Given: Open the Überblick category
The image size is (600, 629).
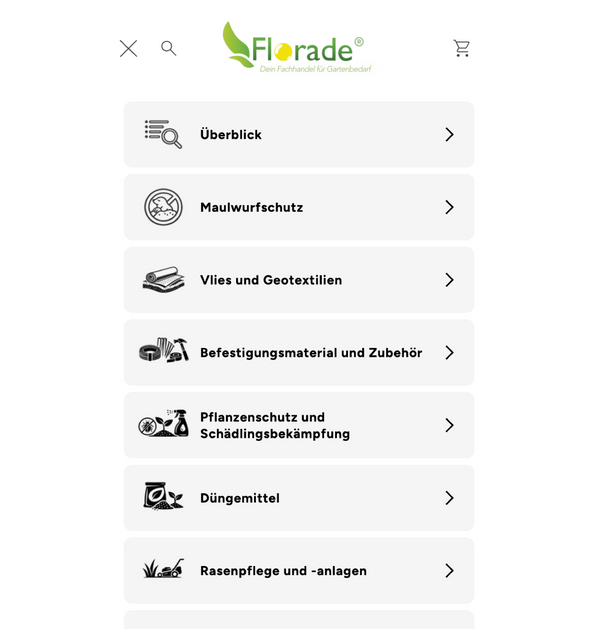Looking at the screenshot, I should click(299, 135).
